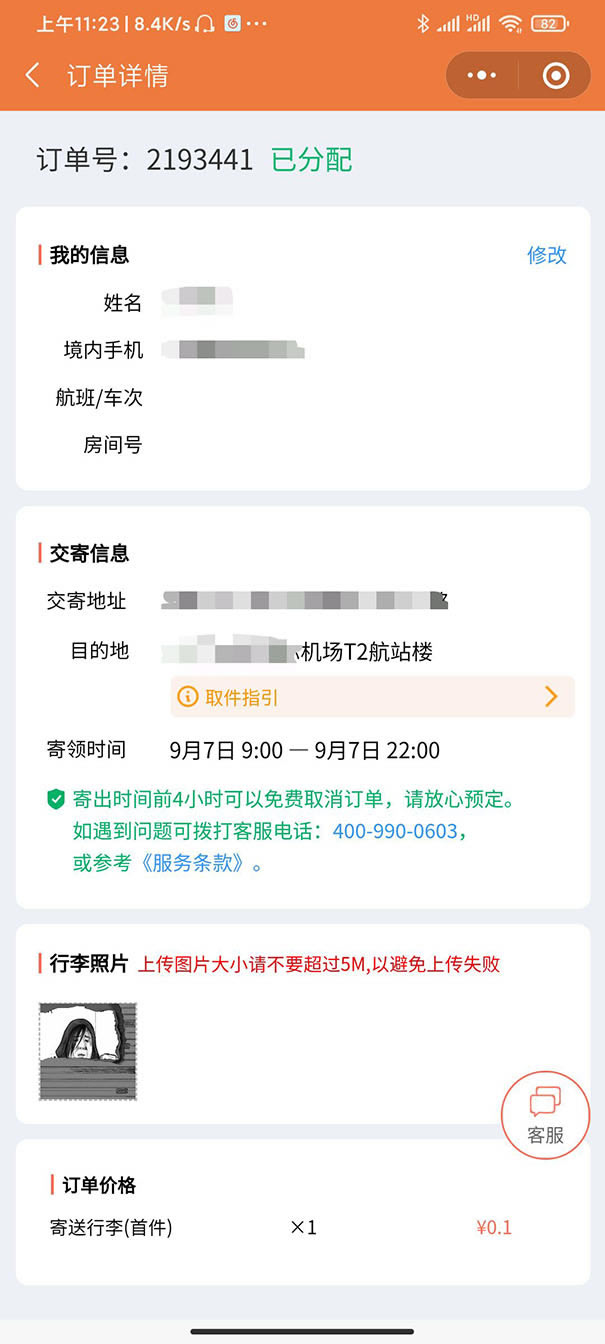Contact 客服 via the floating button
This screenshot has height=1344, width=605.
(545, 1116)
